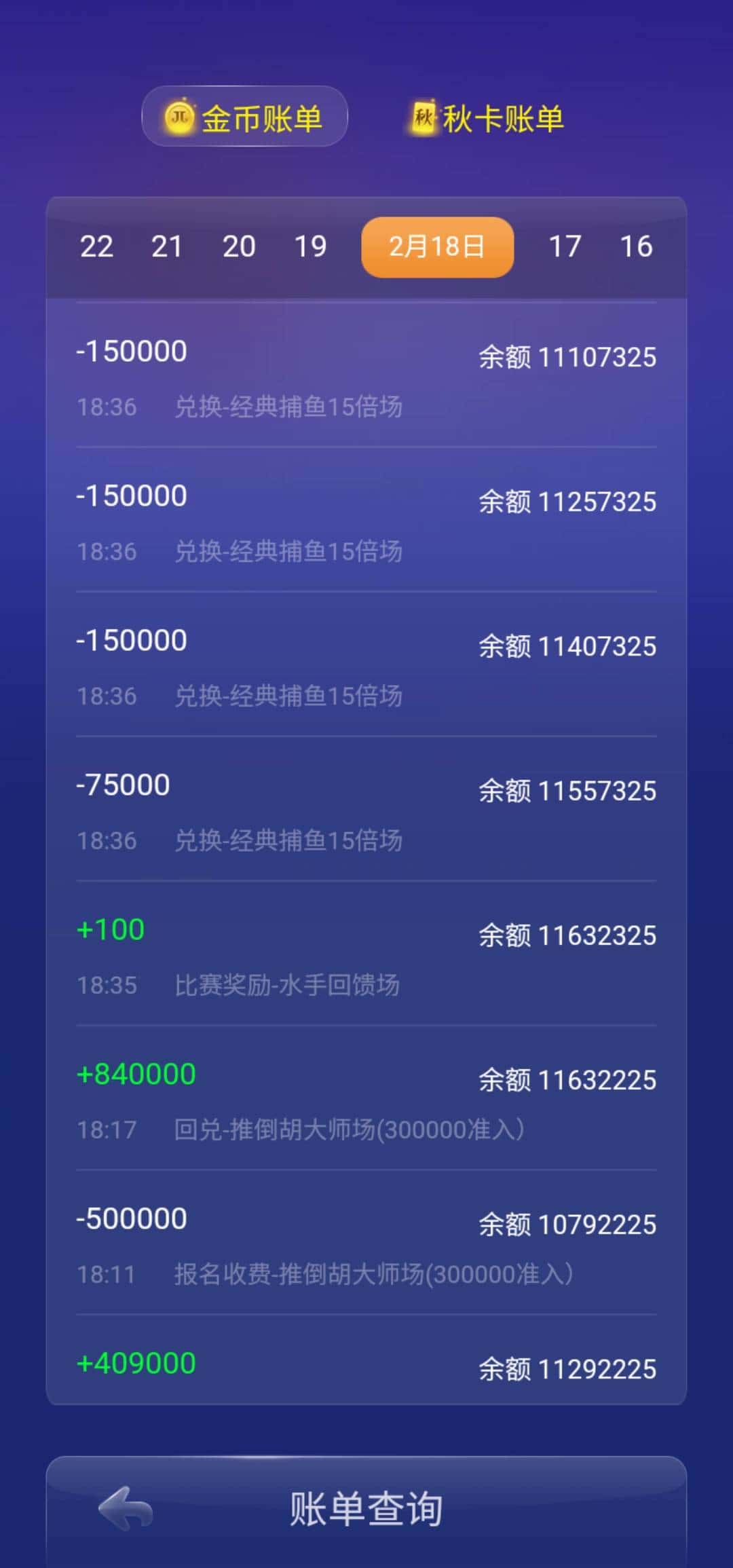Viewport: 733px width, 1568px height.
Task: Select the date 17 in the date bar
Action: tap(567, 247)
